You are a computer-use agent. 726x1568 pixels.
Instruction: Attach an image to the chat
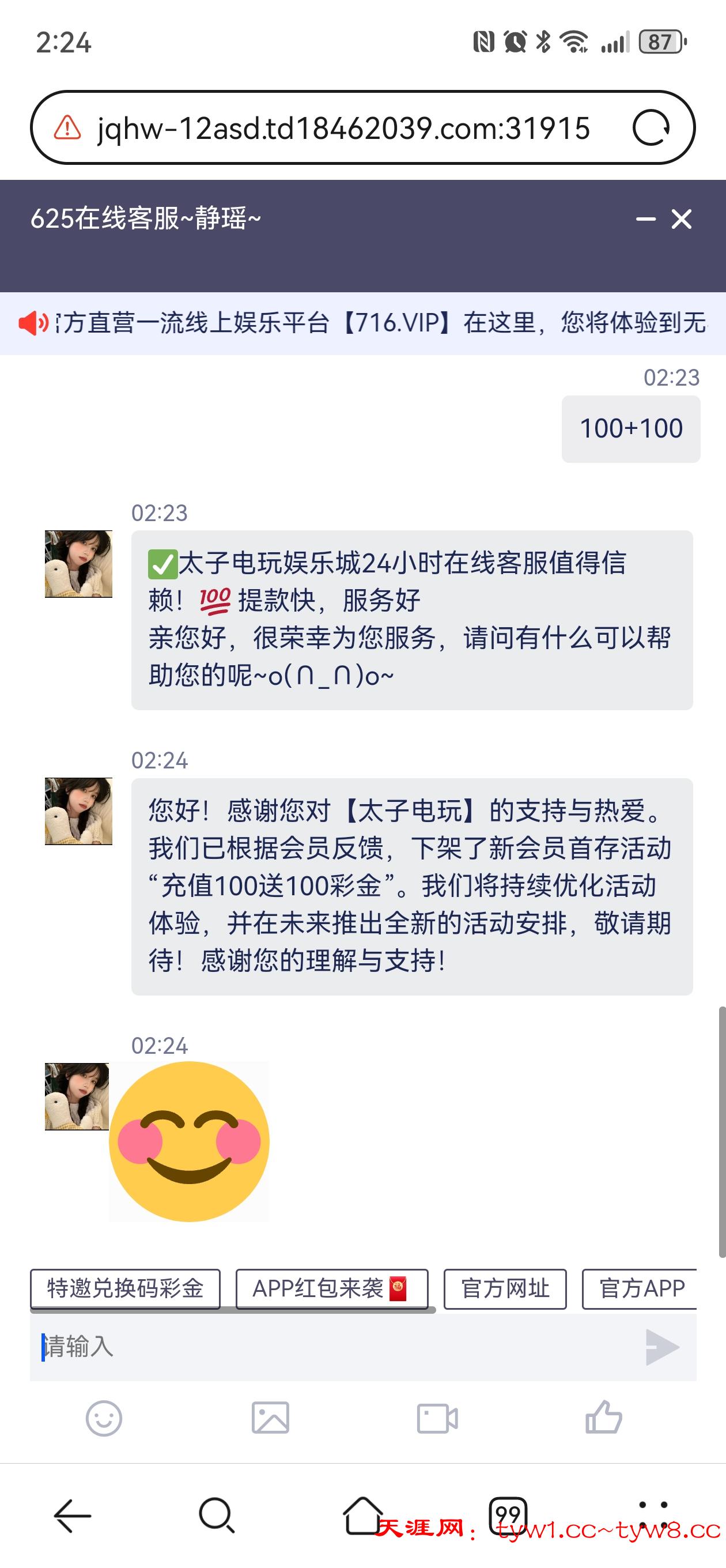coord(270,1418)
